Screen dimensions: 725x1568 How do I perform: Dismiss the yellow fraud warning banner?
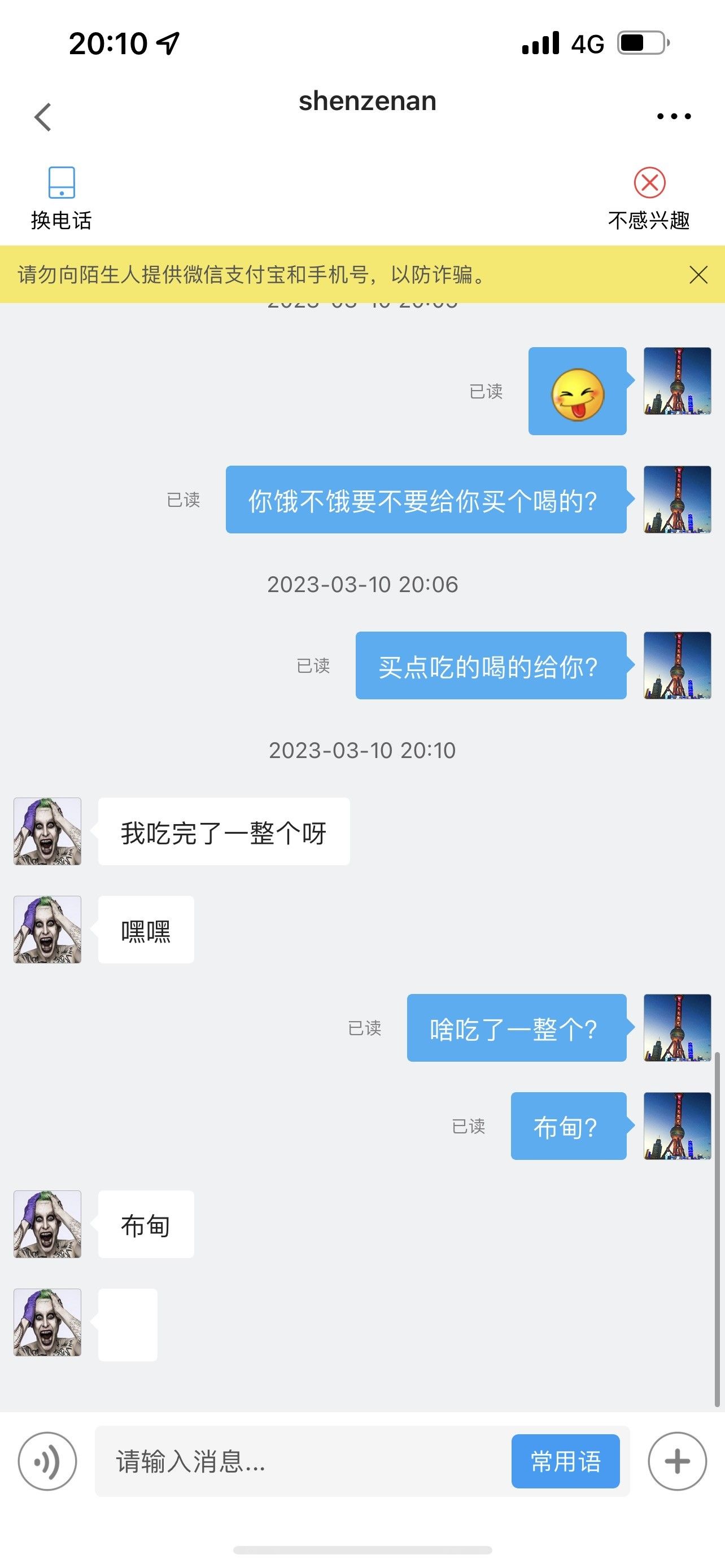coord(698,274)
